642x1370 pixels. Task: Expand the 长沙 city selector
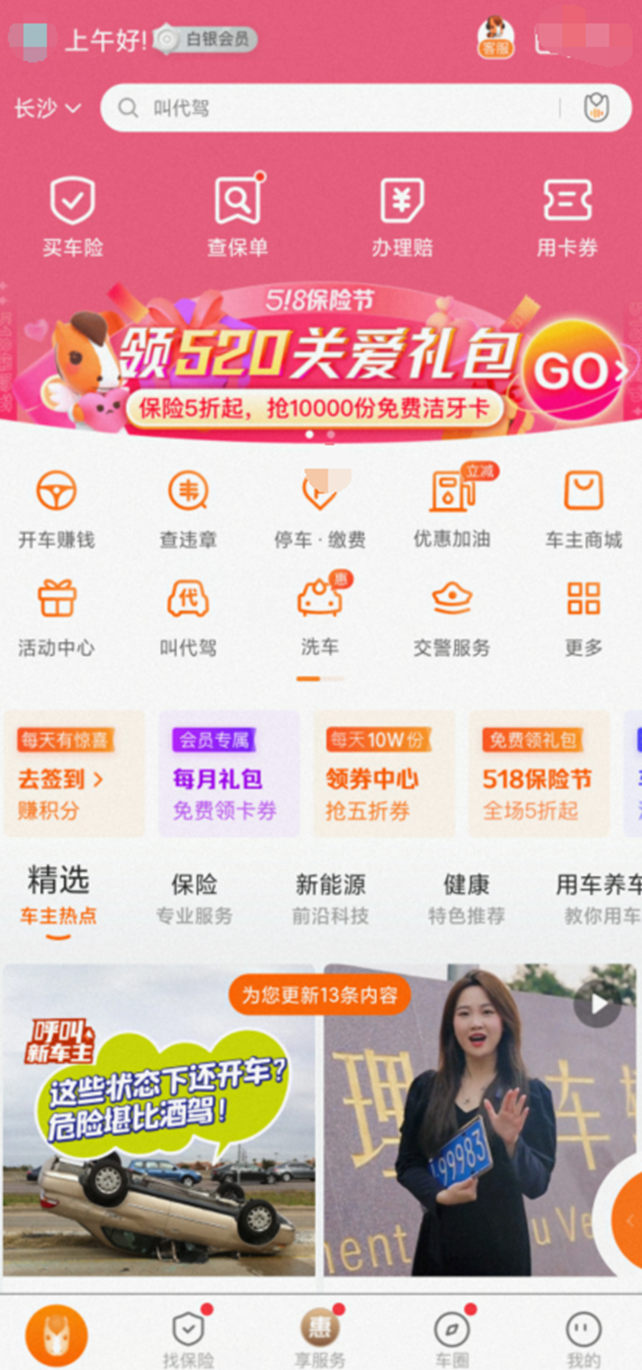[x=47, y=108]
